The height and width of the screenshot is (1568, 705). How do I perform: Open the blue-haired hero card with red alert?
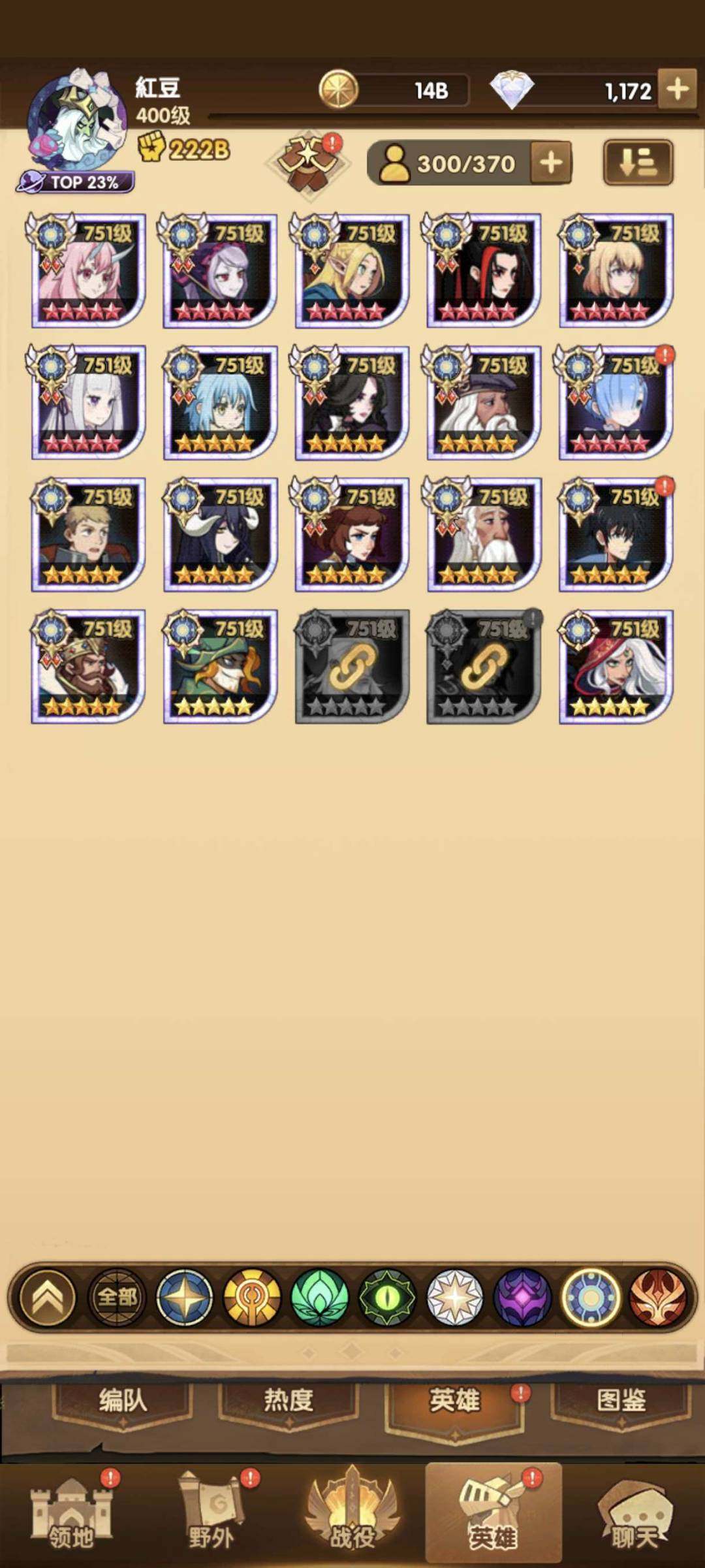coord(616,402)
